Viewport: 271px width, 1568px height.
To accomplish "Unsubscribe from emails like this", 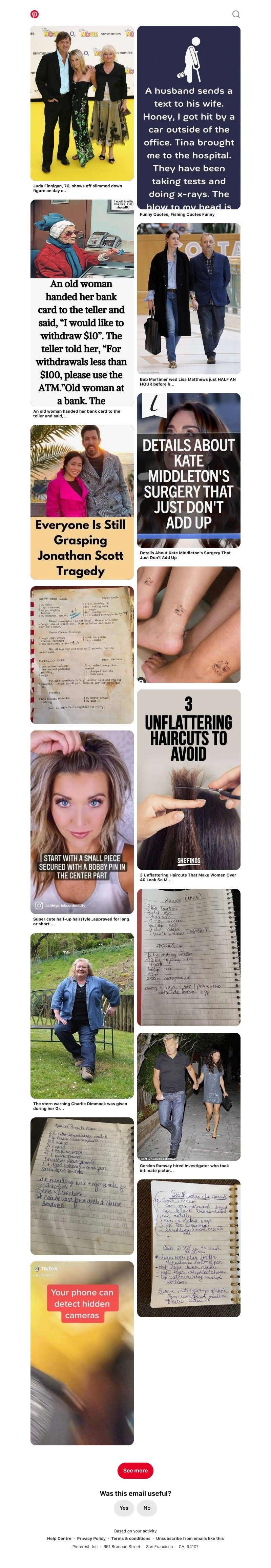I will point(189,1538).
